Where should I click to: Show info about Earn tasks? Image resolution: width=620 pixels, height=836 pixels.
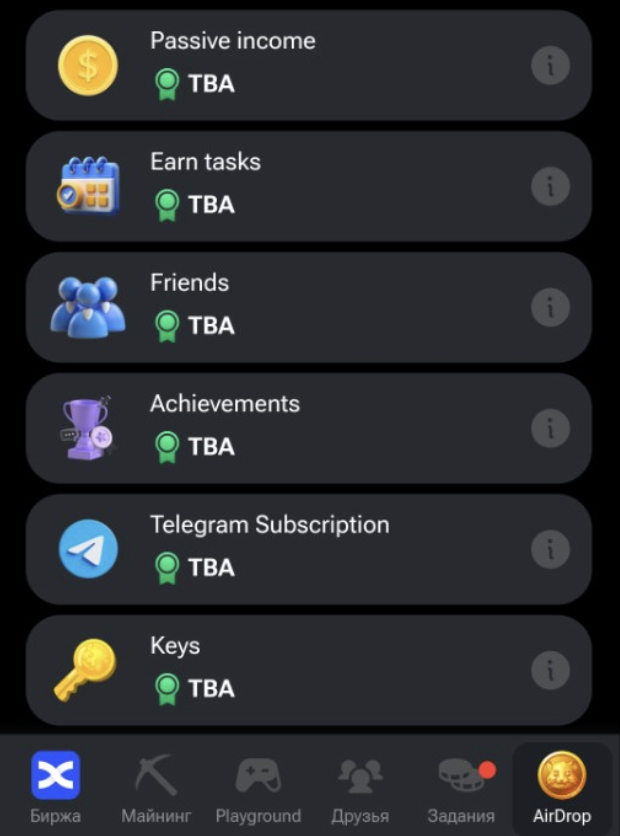(x=550, y=187)
